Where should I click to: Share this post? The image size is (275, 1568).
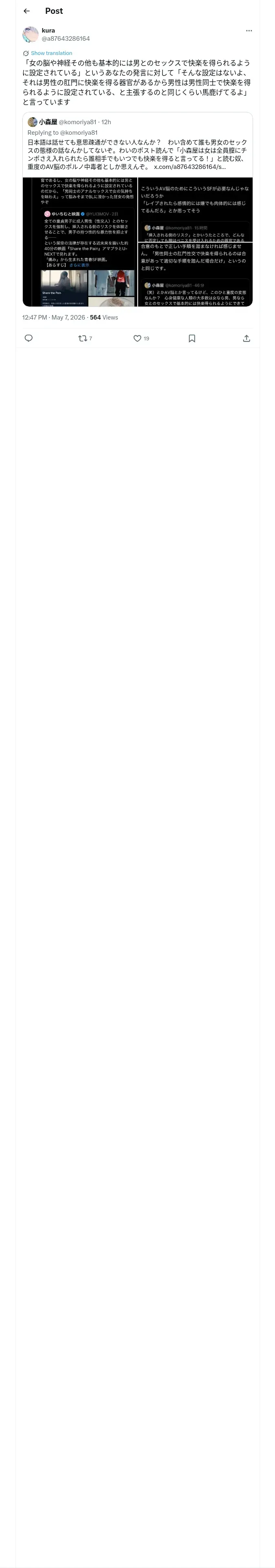click(x=246, y=338)
